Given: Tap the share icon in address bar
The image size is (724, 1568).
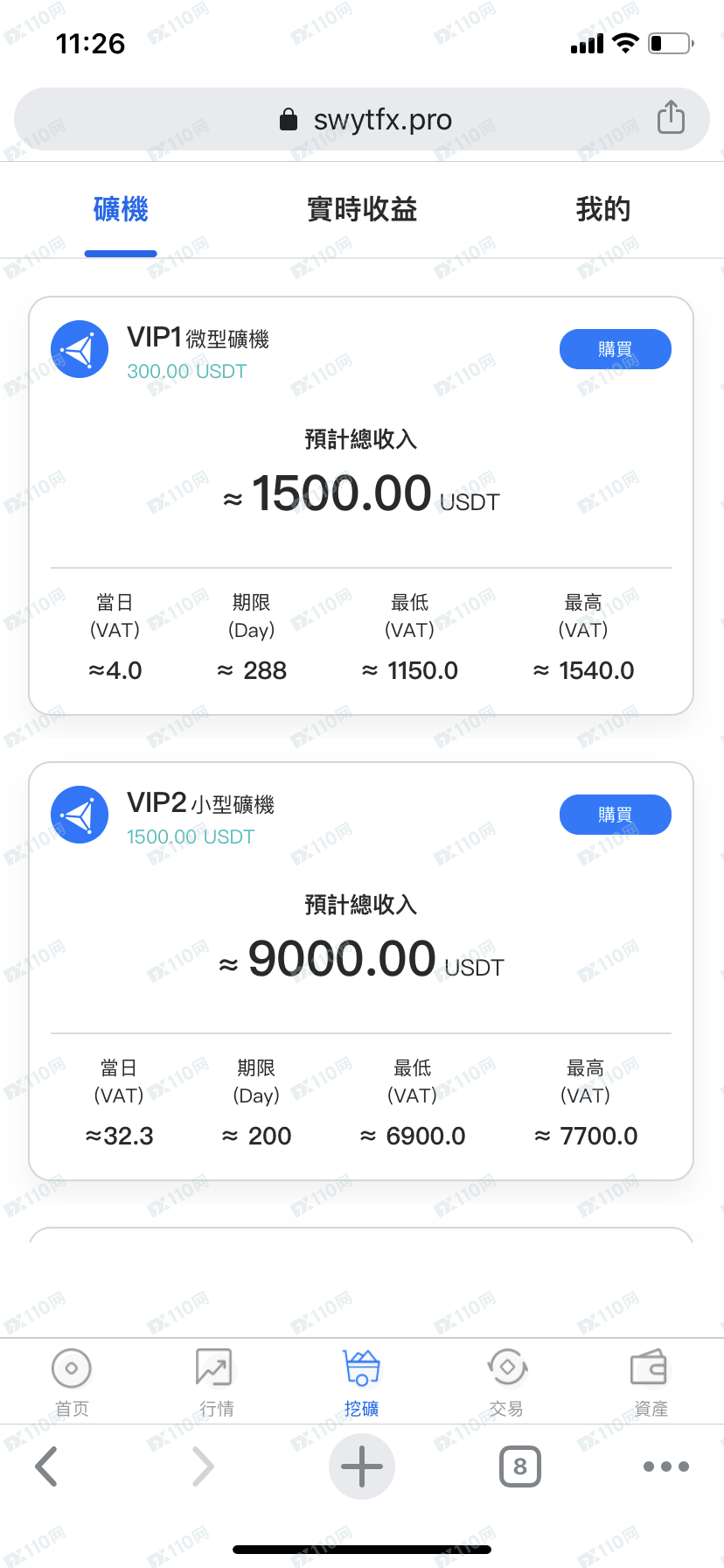Looking at the screenshot, I should (671, 117).
